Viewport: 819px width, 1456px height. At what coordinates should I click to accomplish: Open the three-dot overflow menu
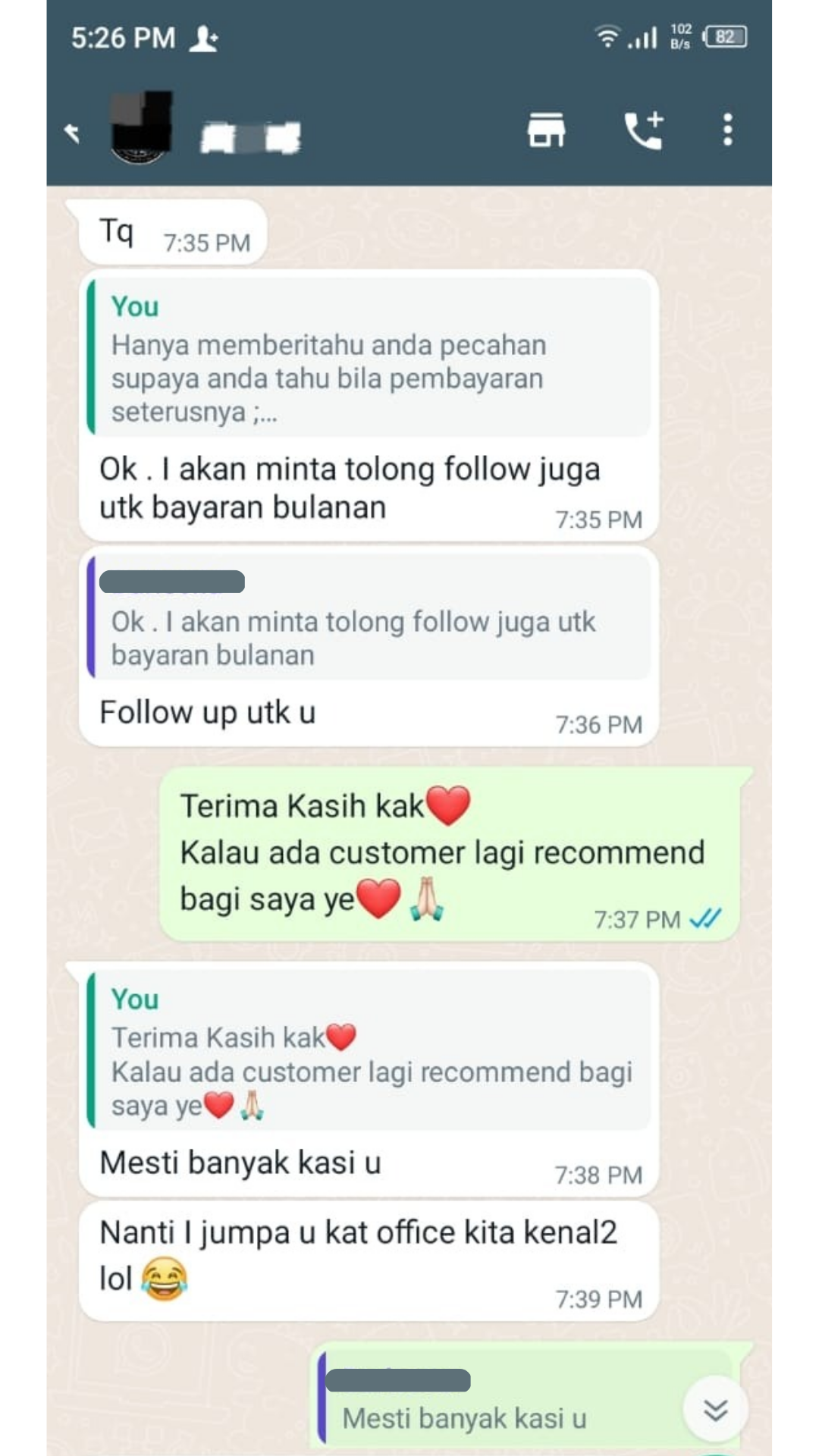click(727, 130)
